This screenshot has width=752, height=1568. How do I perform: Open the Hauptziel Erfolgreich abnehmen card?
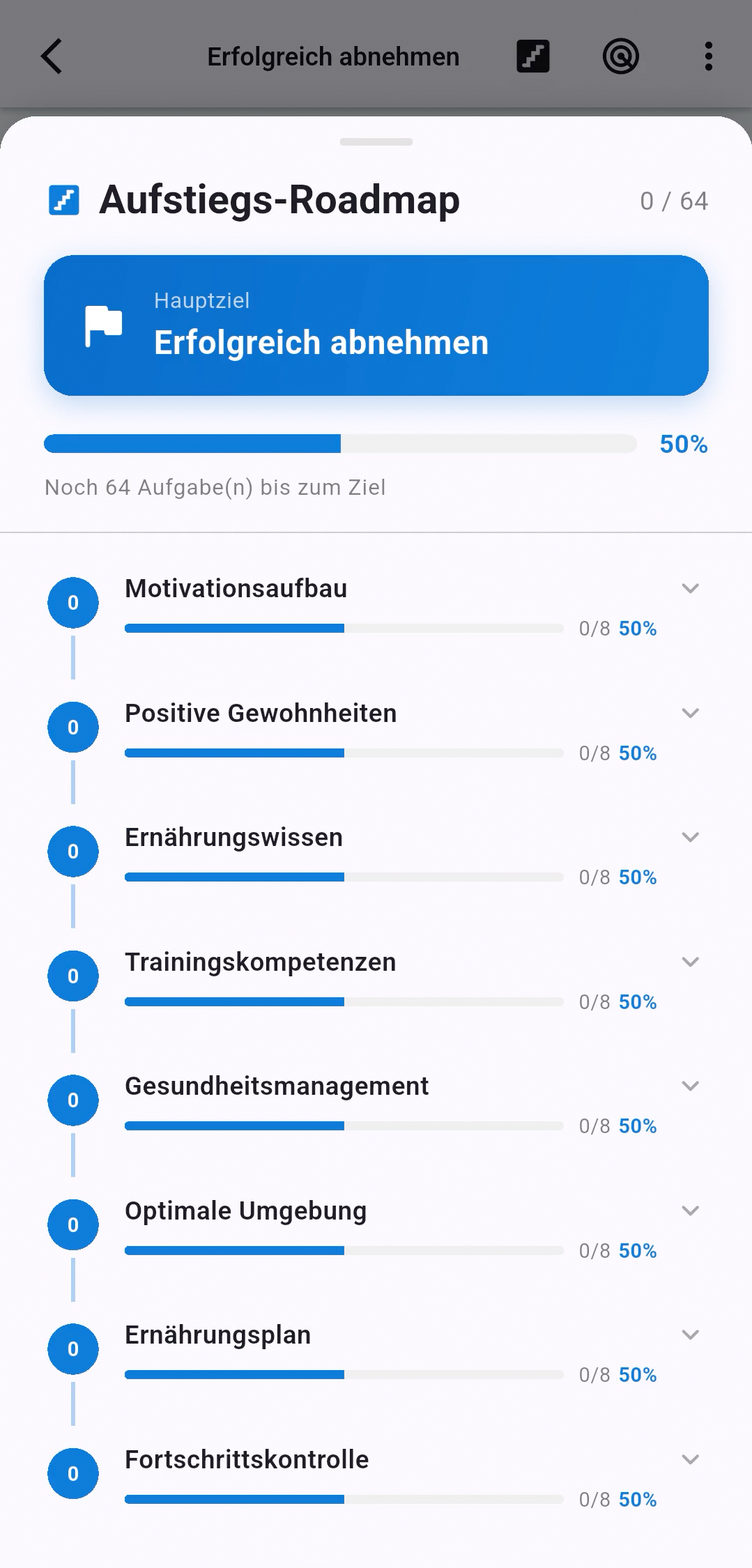click(x=376, y=325)
